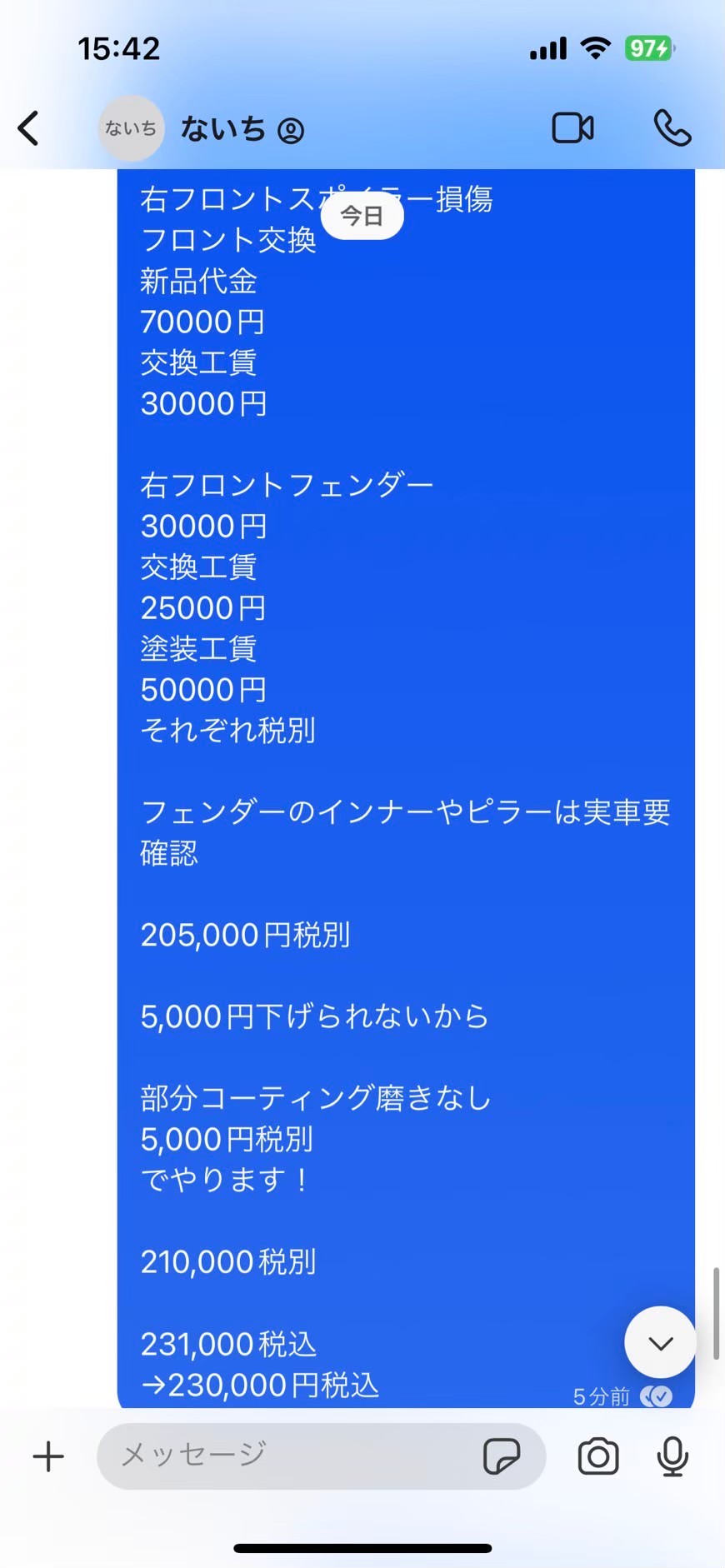Record a voice message with the microphone
Image resolution: width=725 pixels, height=1568 pixels.
[x=672, y=1456]
